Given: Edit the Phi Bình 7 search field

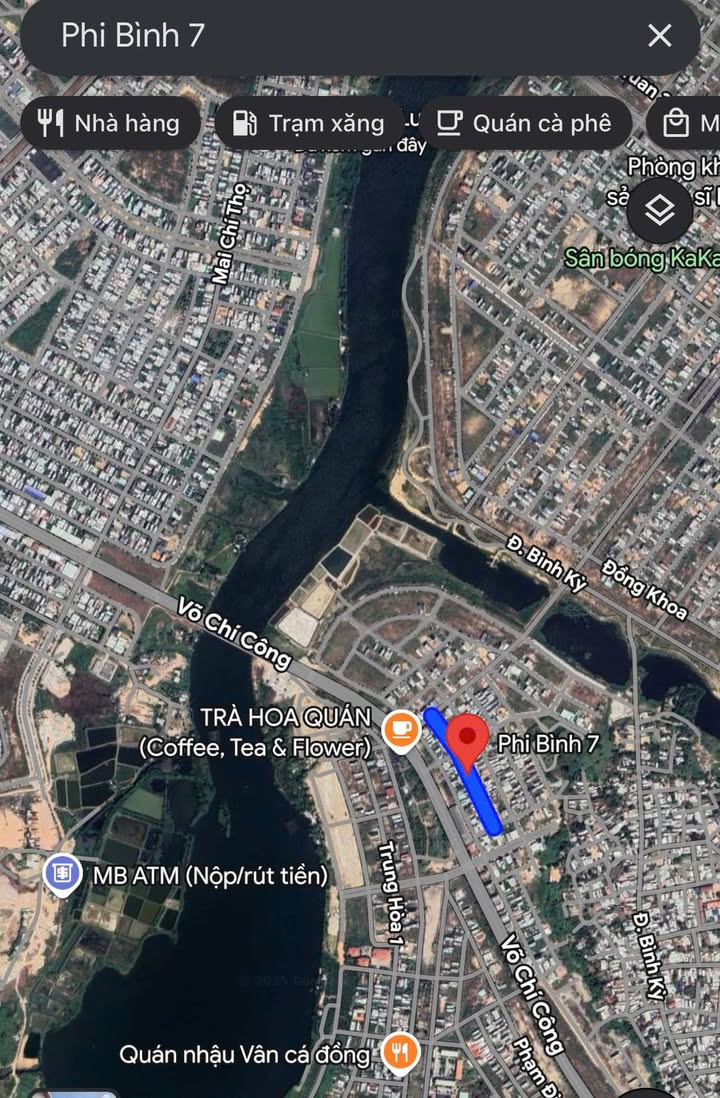Looking at the screenshot, I should [330, 36].
